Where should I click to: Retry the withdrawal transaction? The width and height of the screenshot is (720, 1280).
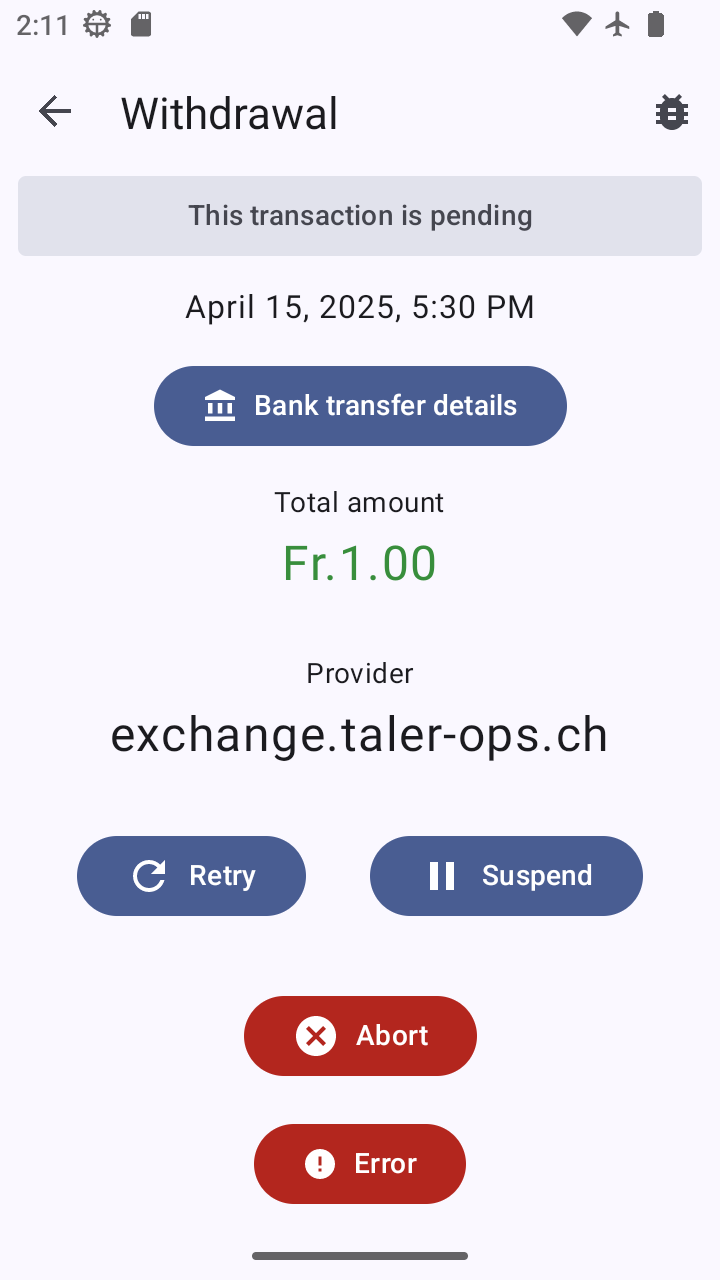pyautogui.click(x=191, y=875)
